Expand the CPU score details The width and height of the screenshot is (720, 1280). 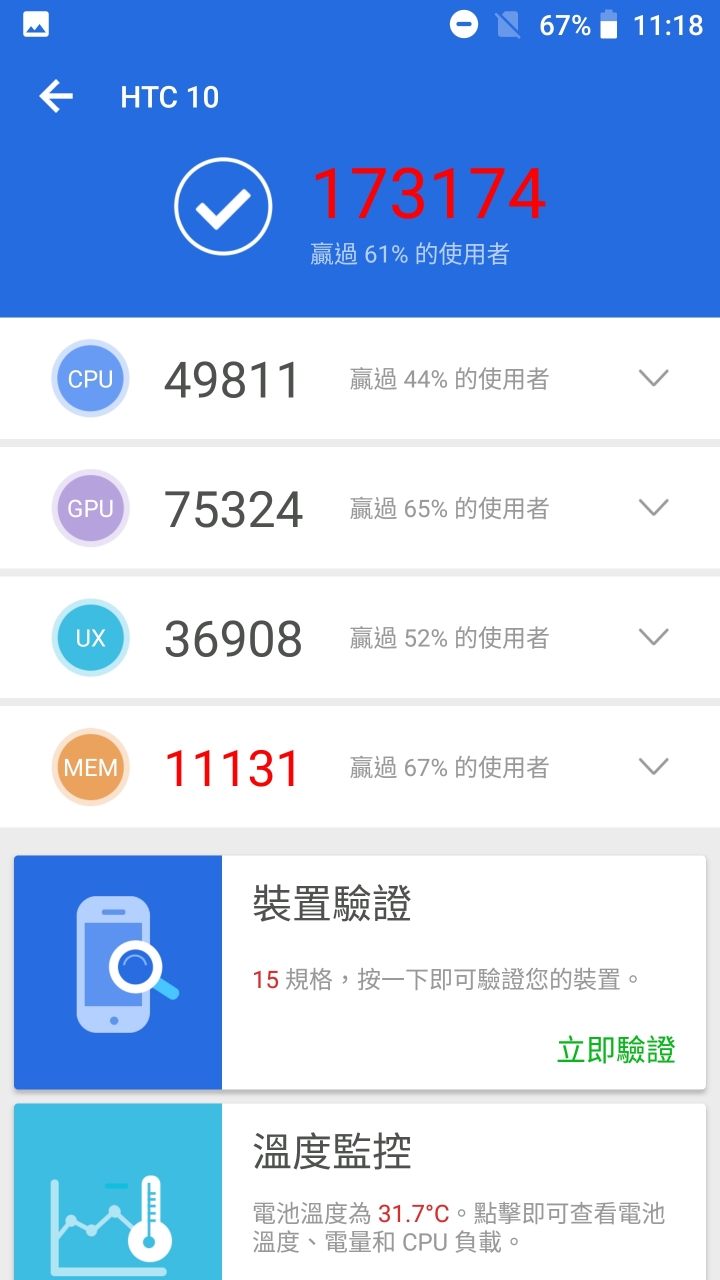[653, 378]
